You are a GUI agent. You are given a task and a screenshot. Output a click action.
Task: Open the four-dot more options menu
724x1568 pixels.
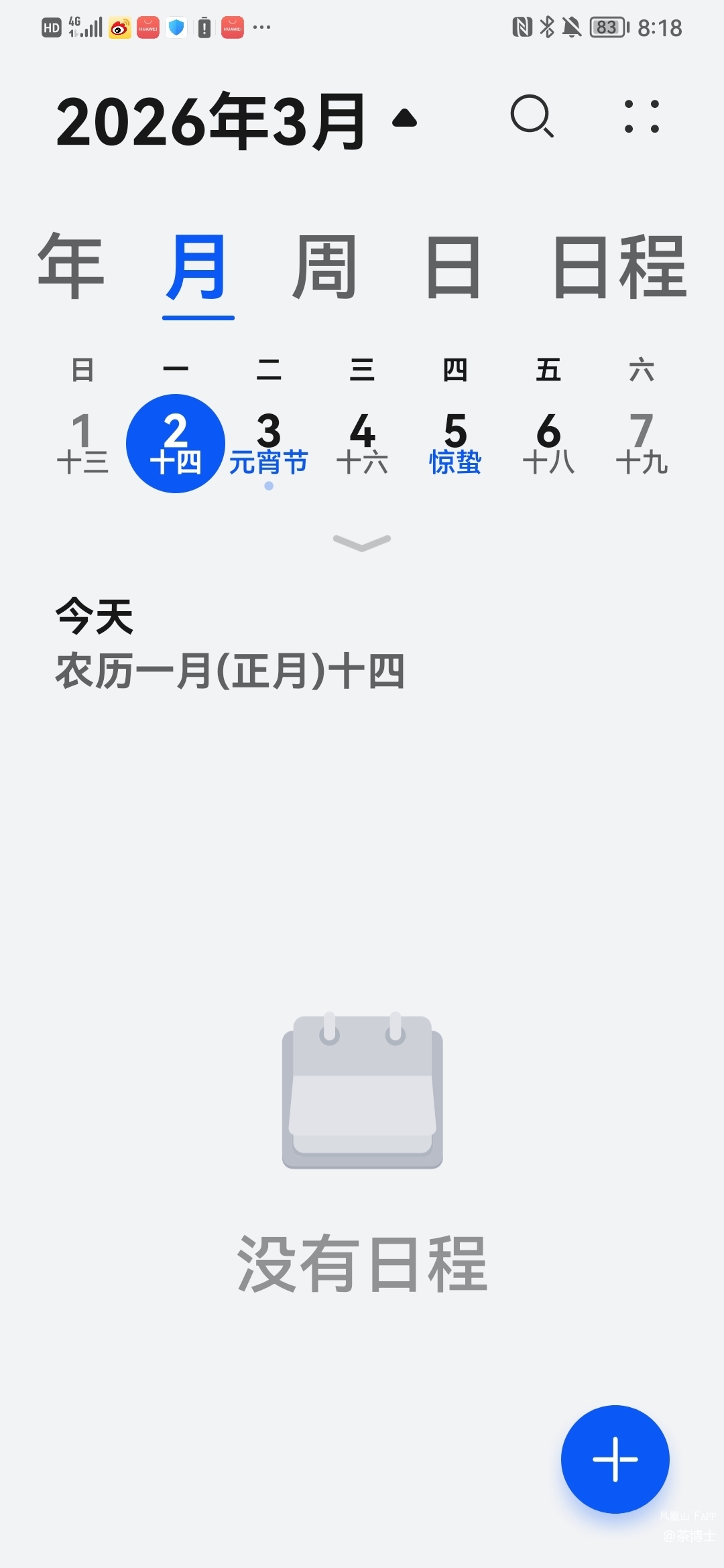point(642,117)
